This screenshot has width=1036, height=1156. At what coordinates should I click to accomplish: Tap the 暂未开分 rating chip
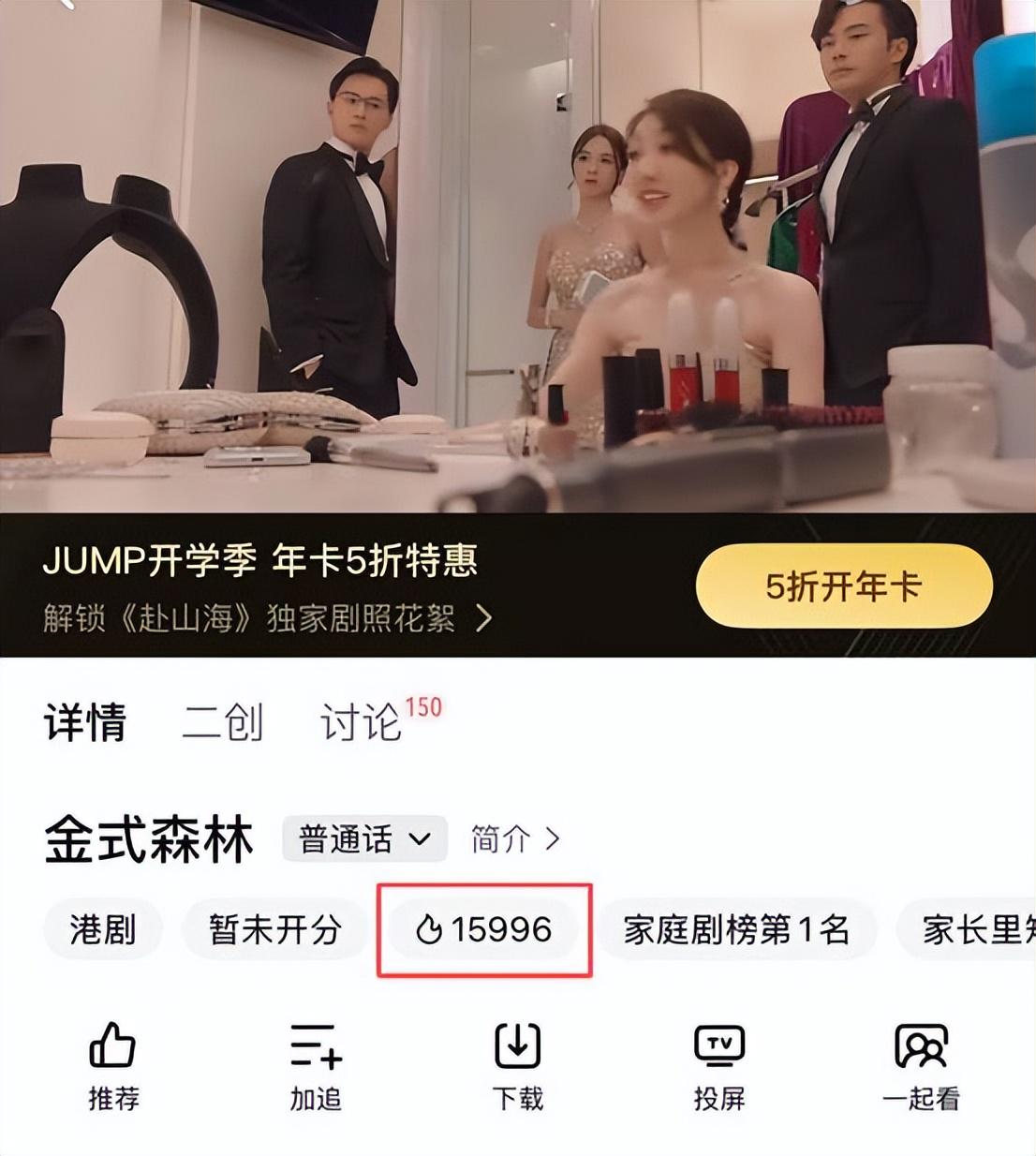(x=274, y=930)
